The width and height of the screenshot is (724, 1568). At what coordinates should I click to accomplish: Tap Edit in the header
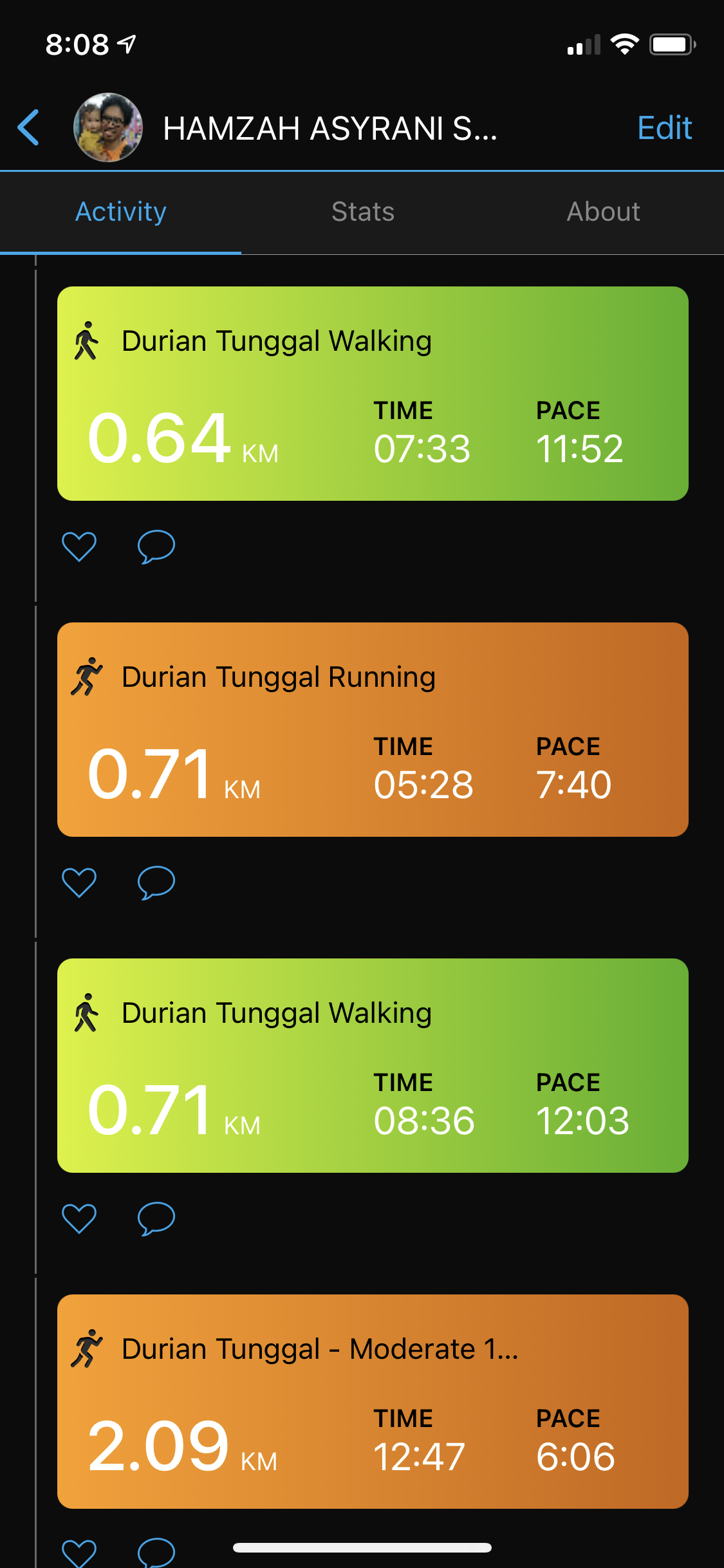tap(664, 127)
